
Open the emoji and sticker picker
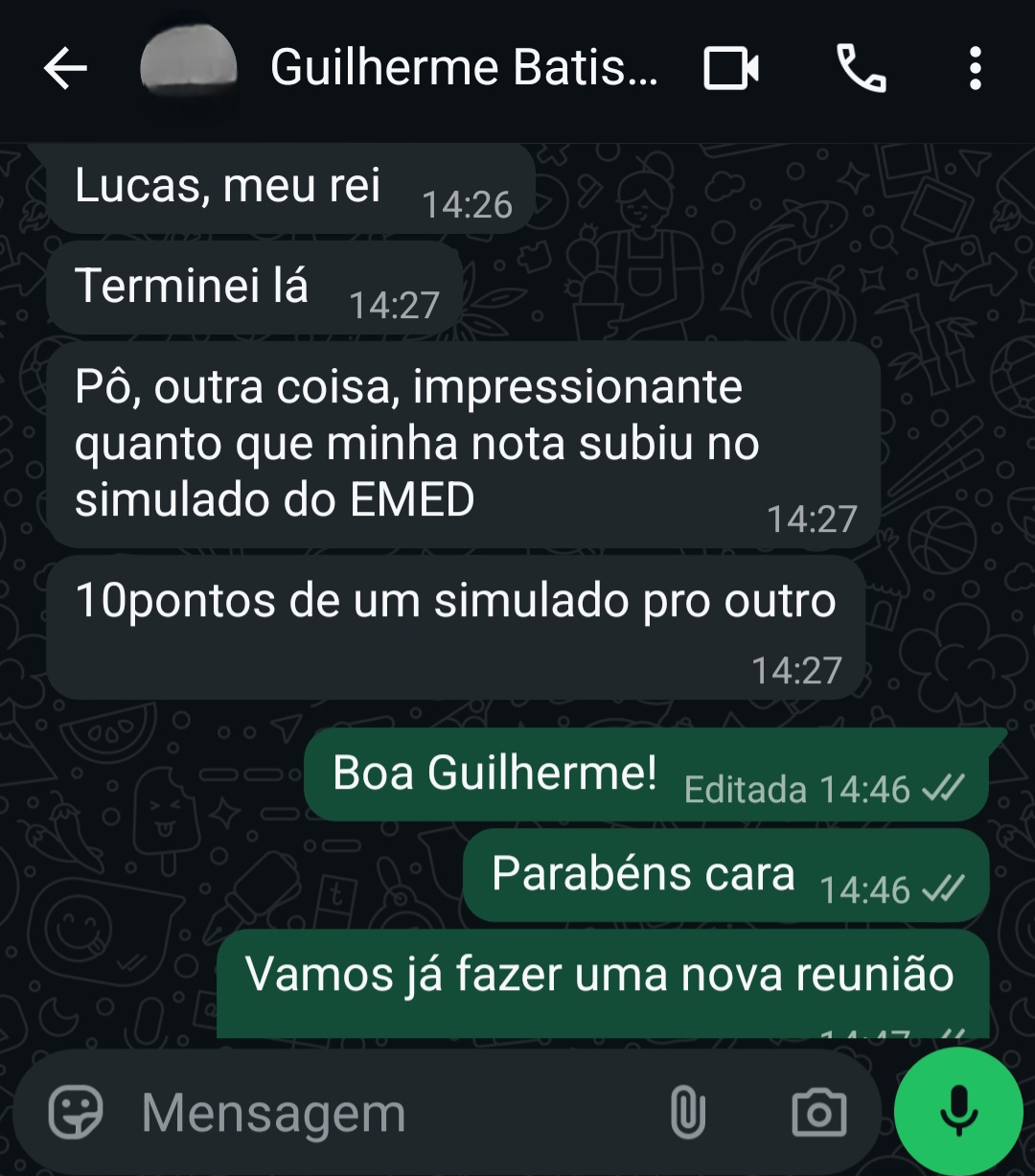point(76,1112)
